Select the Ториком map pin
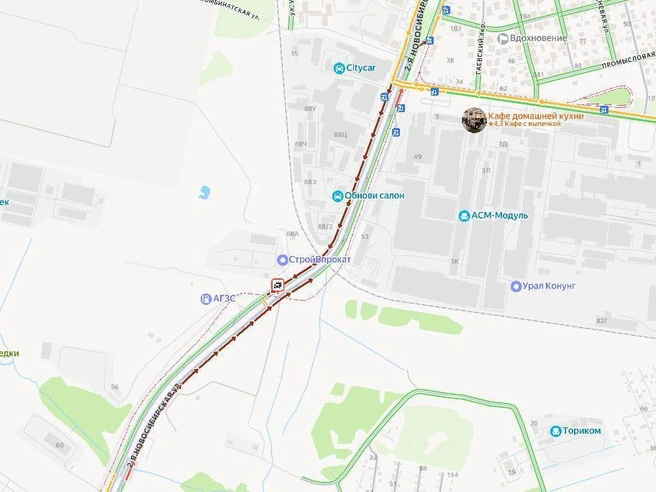This screenshot has width=656, height=492. click(555, 431)
